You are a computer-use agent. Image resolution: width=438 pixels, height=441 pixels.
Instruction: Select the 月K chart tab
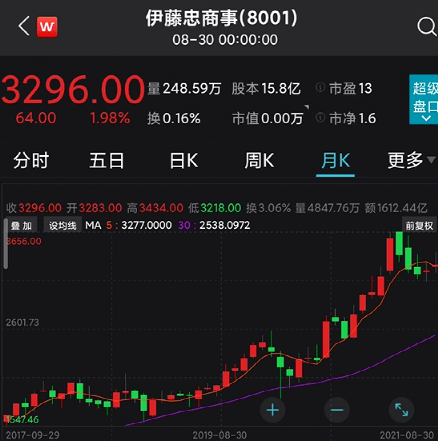click(x=335, y=161)
